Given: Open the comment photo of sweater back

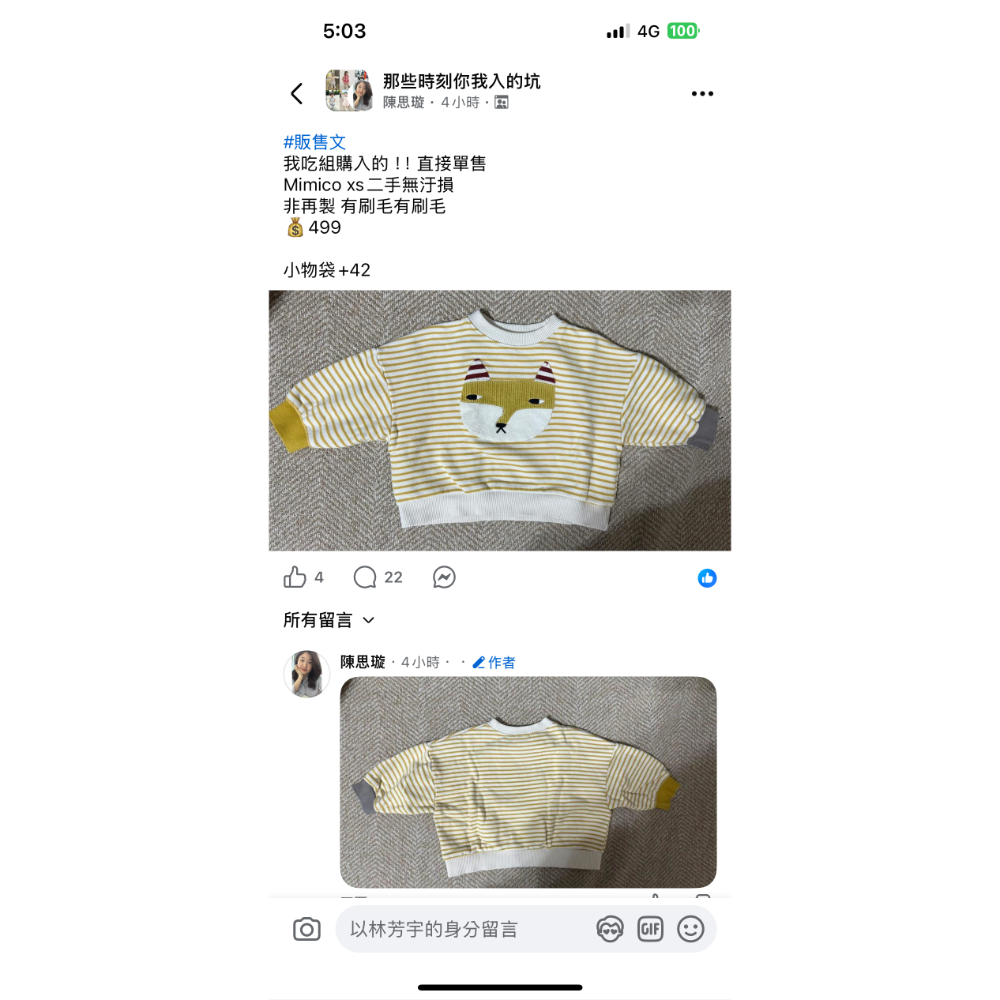Looking at the screenshot, I should click(x=528, y=782).
